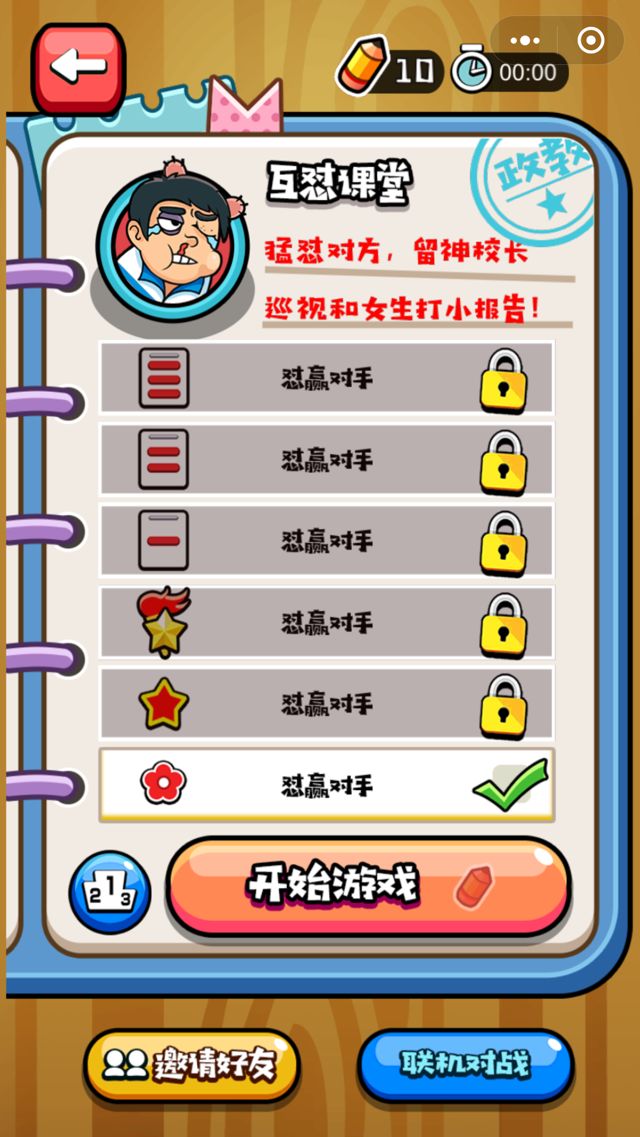Screen dimensions: 640x1137
Task: Open the mini program more-options menu
Action: [x=525, y=41]
